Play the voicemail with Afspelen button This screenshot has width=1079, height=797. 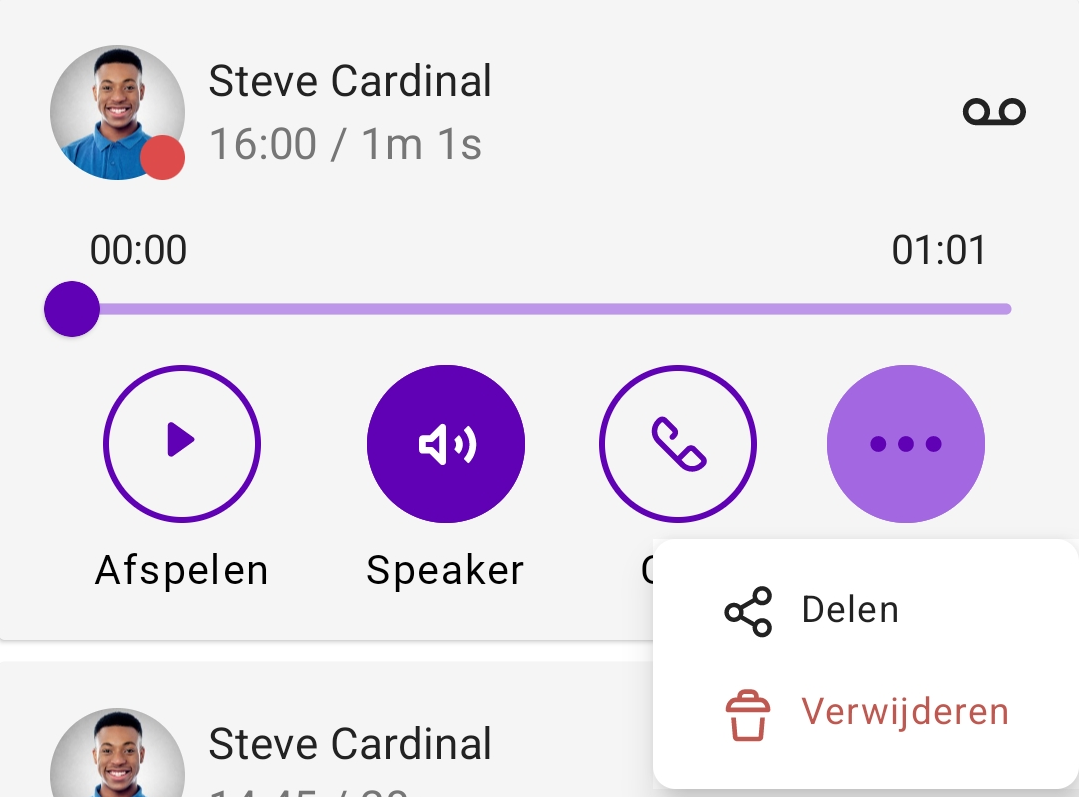coord(181,443)
